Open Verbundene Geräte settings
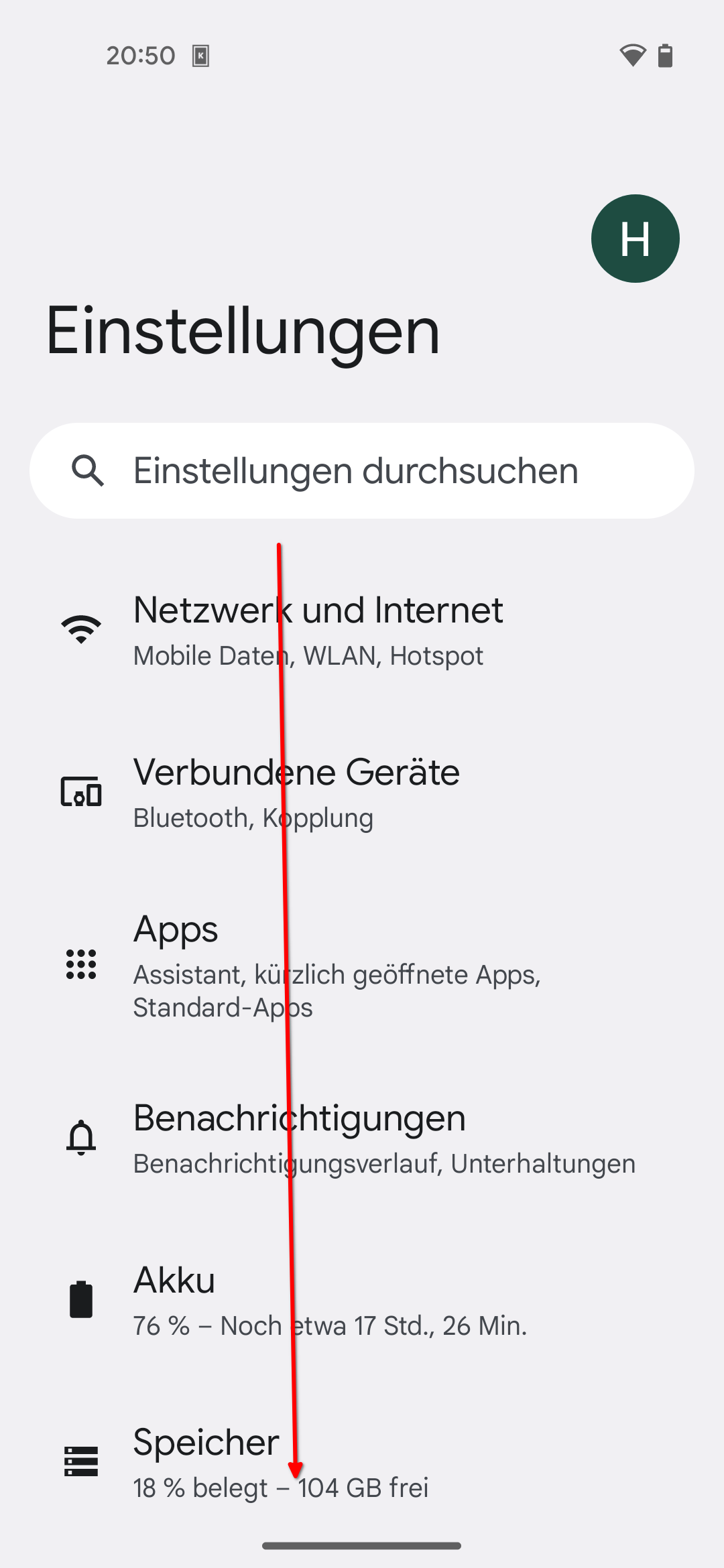Screen dimensions: 724x1568 (362, 792)
